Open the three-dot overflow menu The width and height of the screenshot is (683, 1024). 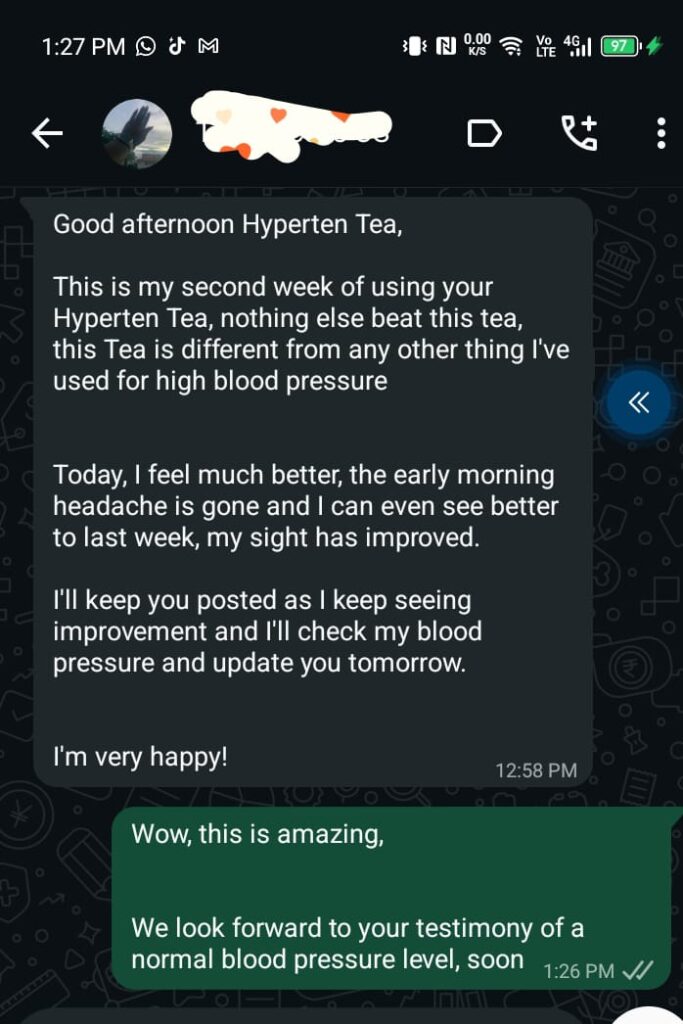click(661, 133)
